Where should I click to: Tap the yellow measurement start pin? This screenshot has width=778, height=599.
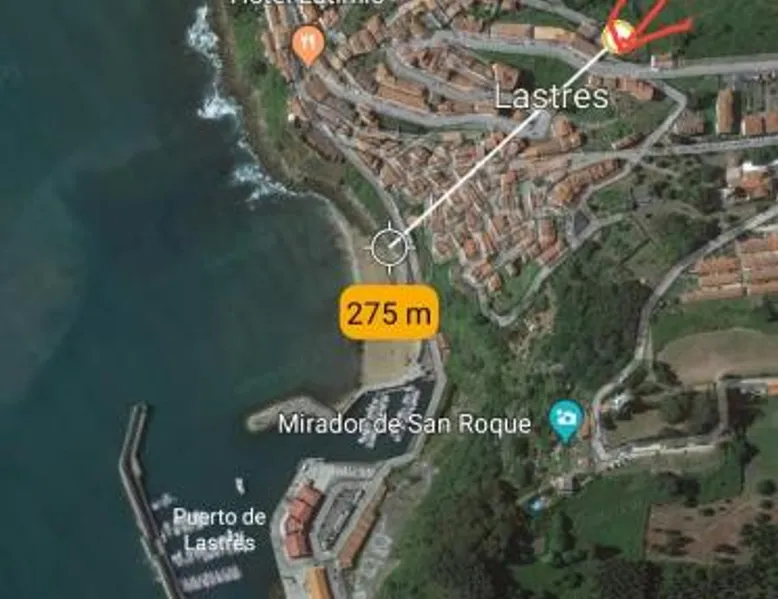(x=620, y=37)
